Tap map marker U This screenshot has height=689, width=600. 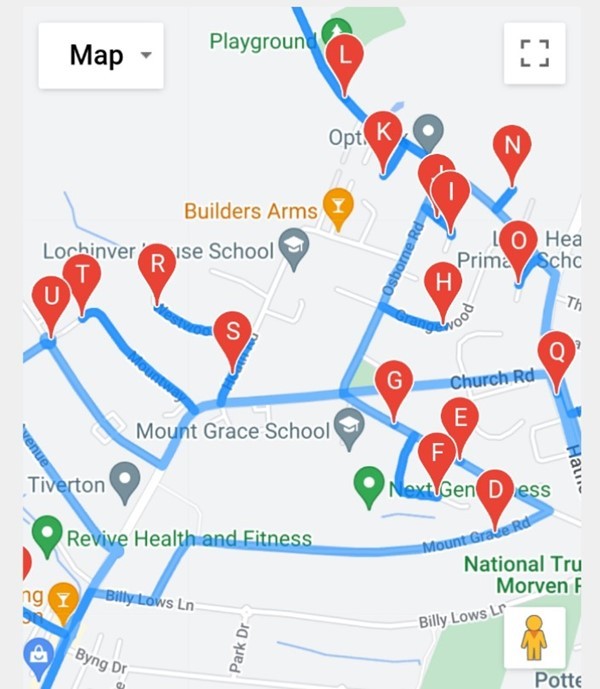click(x=51, y=298)
